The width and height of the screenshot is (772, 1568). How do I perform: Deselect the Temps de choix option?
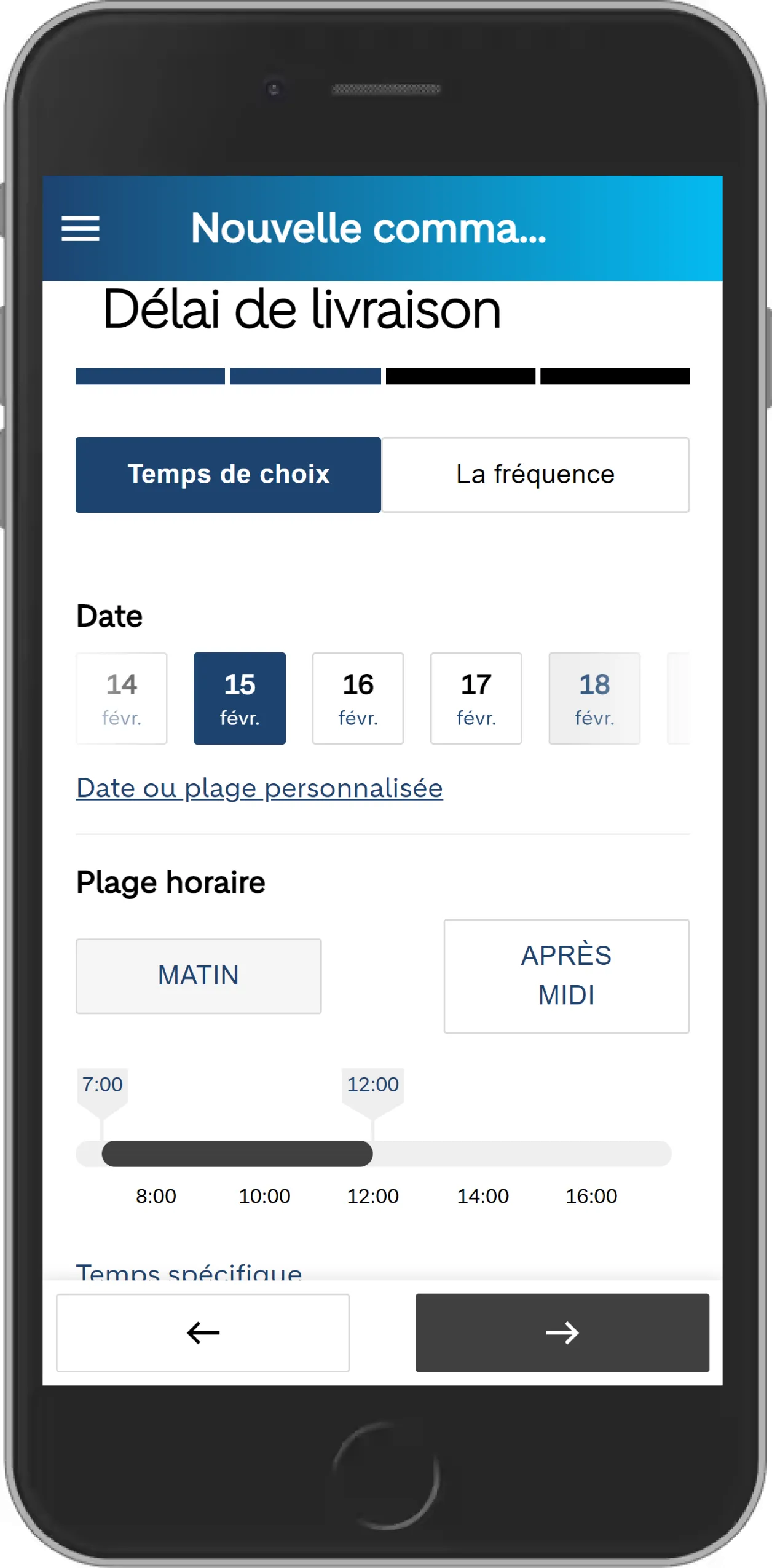point(228,474)
